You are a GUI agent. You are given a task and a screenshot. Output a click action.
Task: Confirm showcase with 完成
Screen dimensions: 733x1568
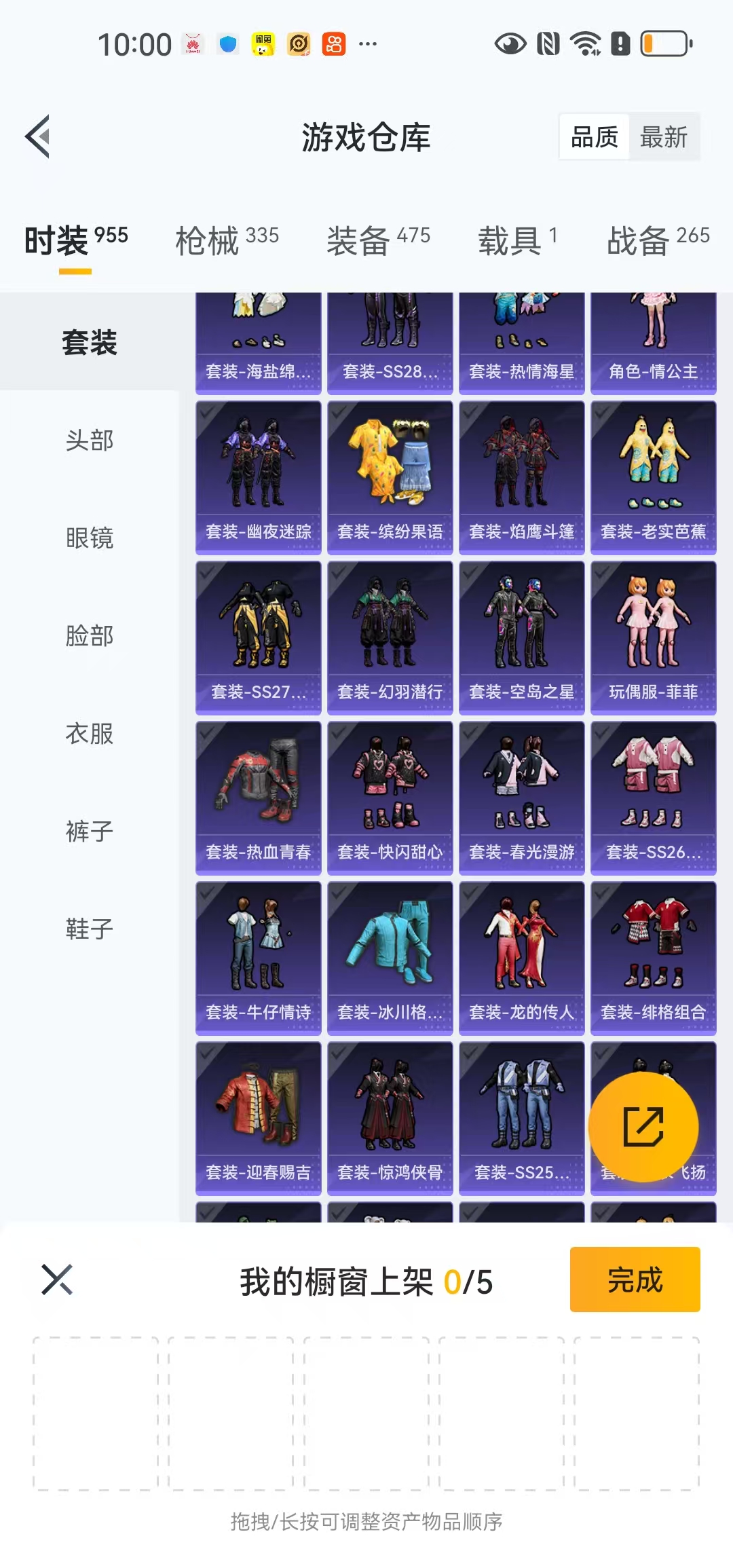click(x=635, y=1280)
